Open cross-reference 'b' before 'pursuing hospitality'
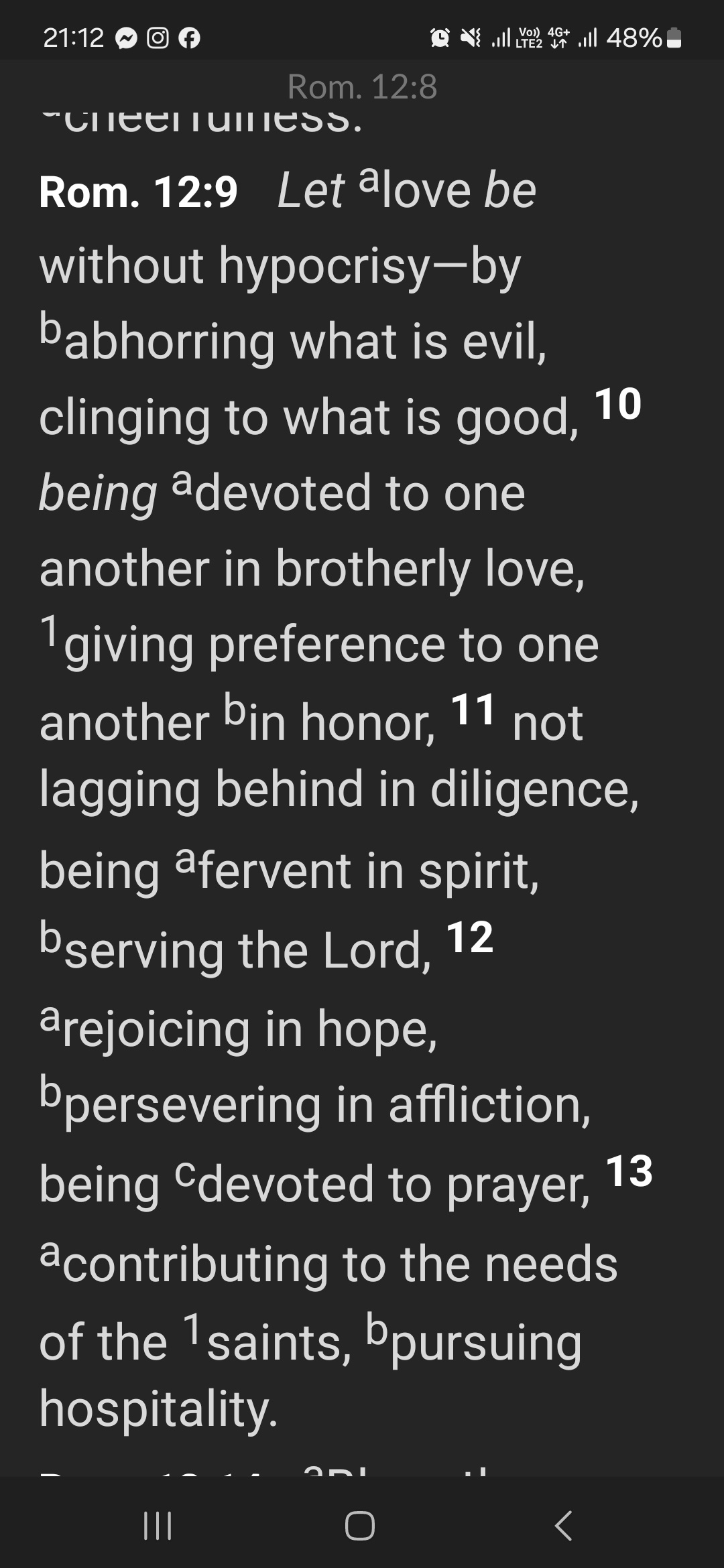The width and height of the screenshot is (724, 1568). (377, 1328)
